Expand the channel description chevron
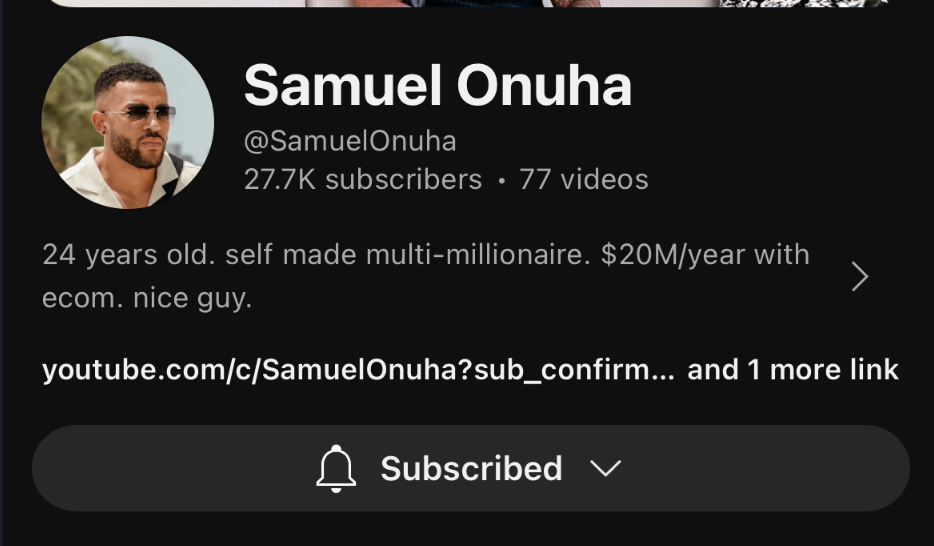 click(x=859, y=277)
